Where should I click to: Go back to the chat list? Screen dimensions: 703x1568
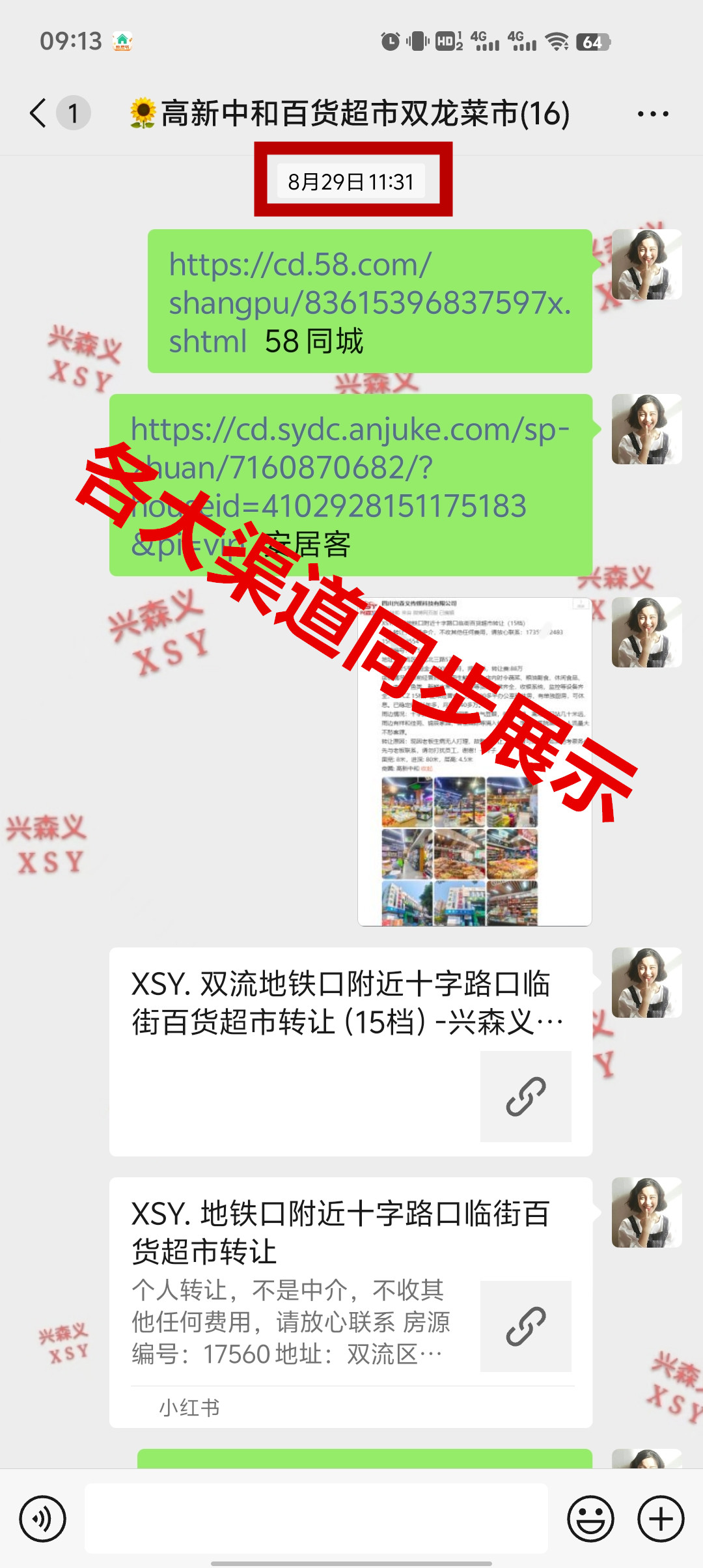[39, 113]
